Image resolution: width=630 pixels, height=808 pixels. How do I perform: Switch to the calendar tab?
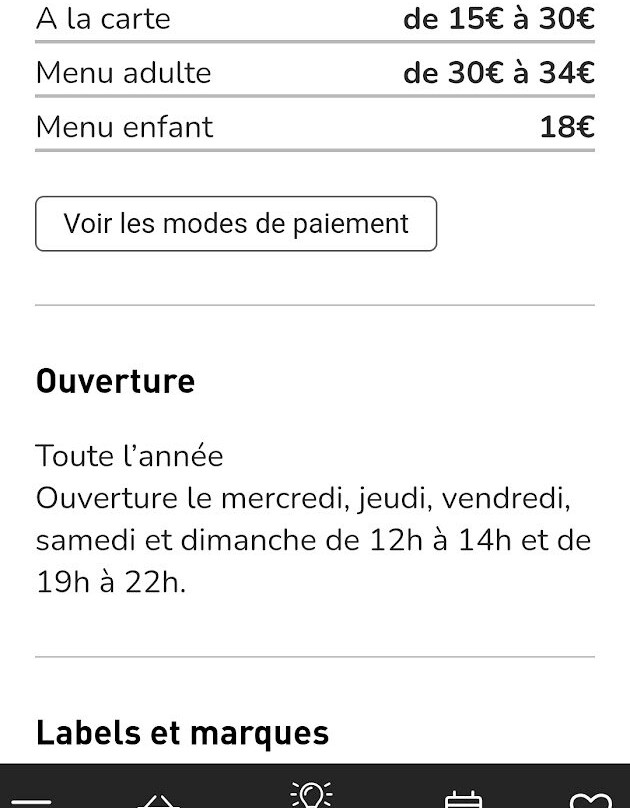(x=463, y=799)
